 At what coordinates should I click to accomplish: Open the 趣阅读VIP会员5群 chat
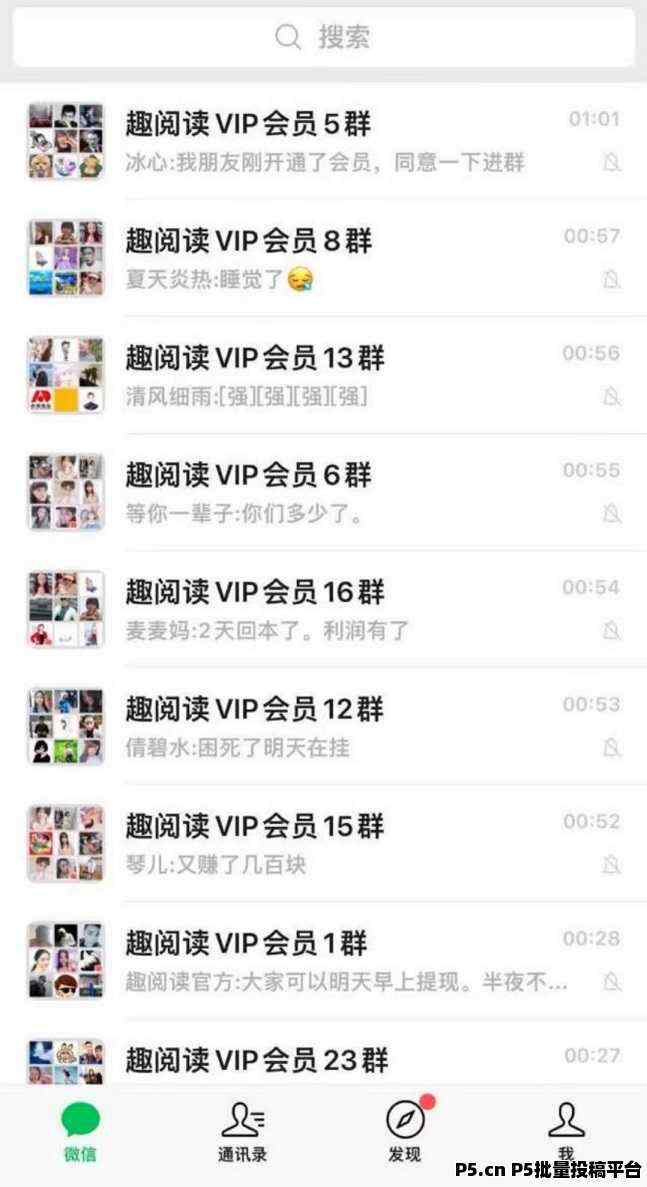(x=323, y=141)
